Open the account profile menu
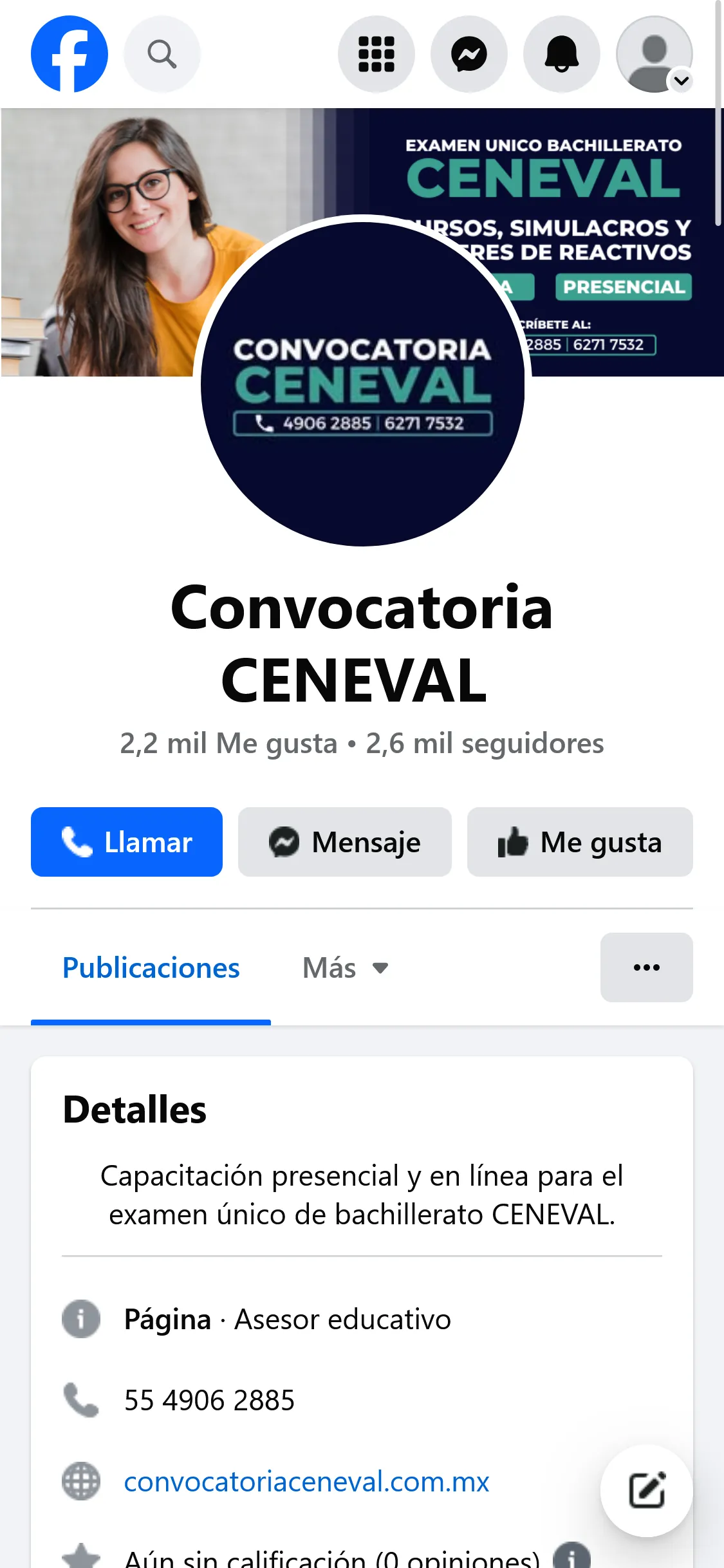The image size is (724, 1568). tap(654, 54)
